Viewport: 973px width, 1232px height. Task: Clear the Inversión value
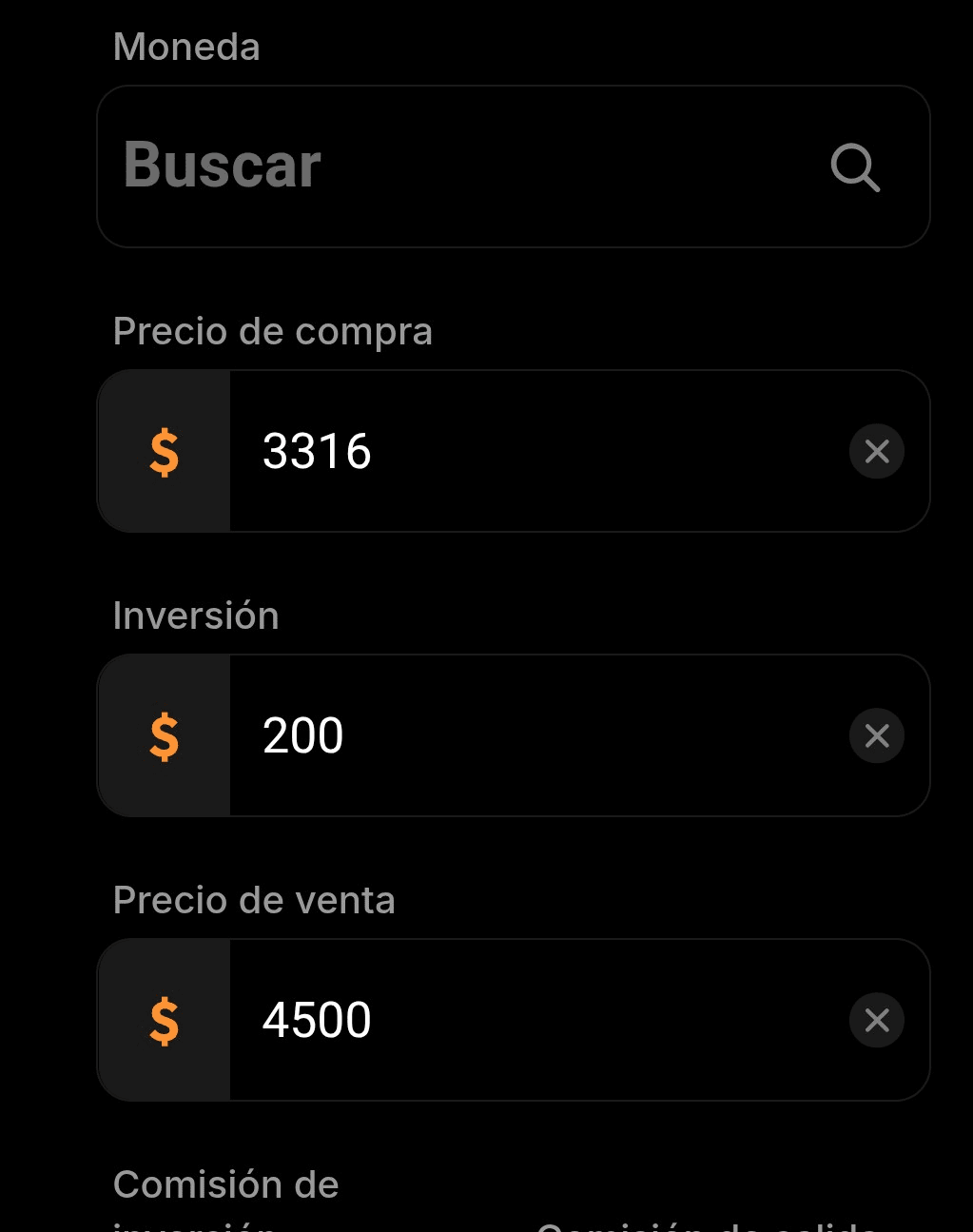click(x=876, y=735)
